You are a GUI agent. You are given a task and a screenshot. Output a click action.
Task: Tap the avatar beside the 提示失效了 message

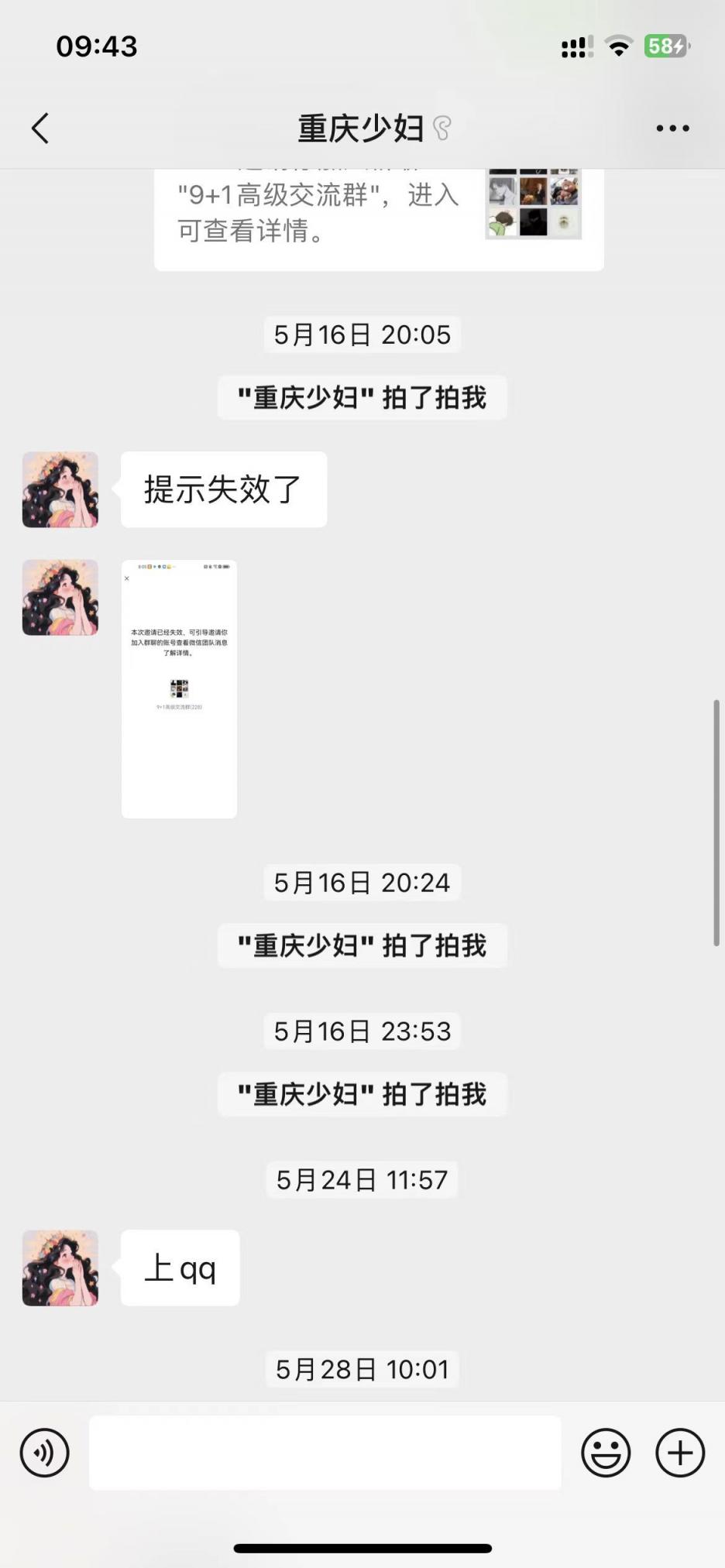[x=60, y=490]
